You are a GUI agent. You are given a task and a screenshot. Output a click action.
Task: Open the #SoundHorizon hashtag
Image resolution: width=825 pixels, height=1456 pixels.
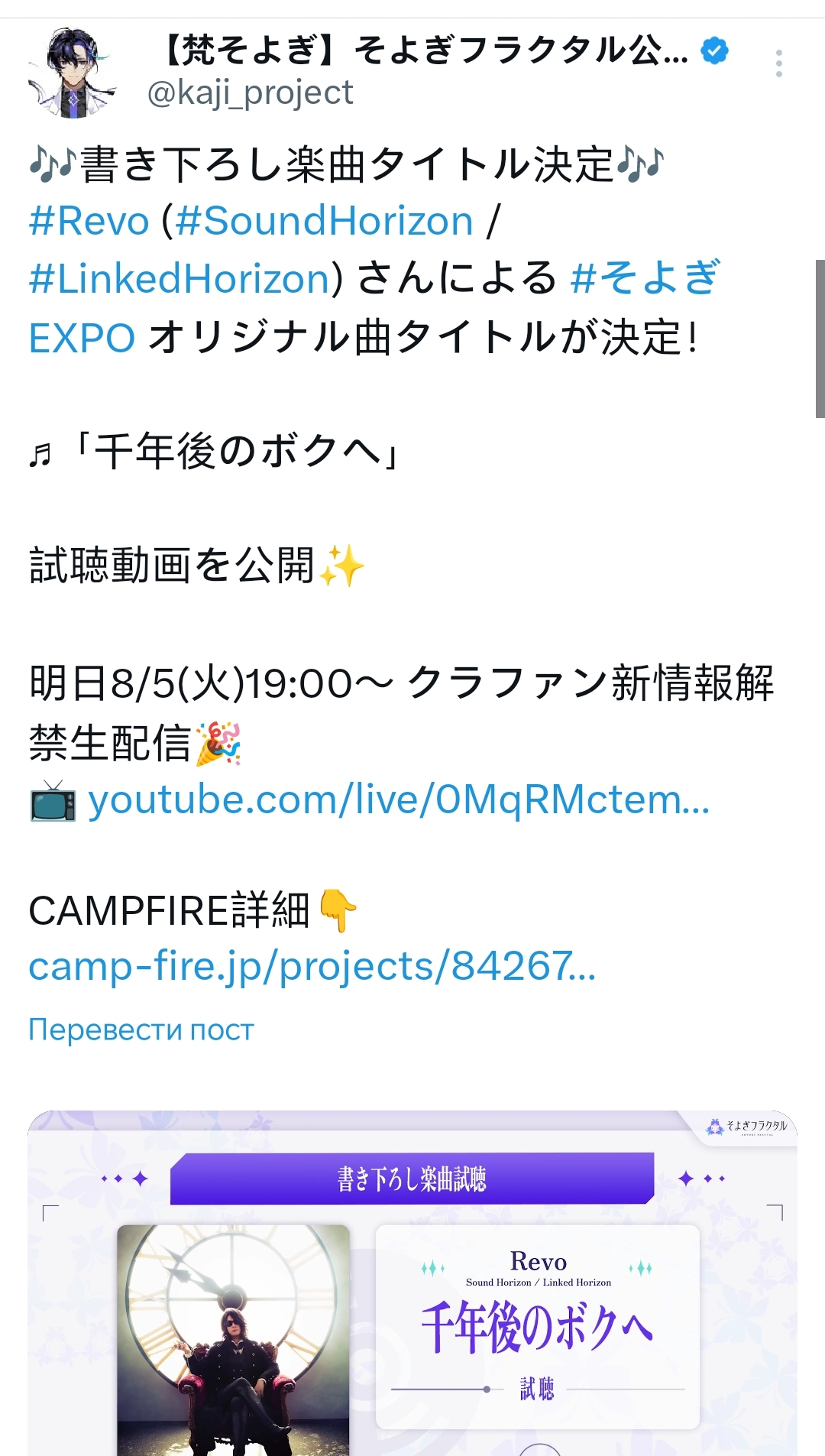(325, 222)
